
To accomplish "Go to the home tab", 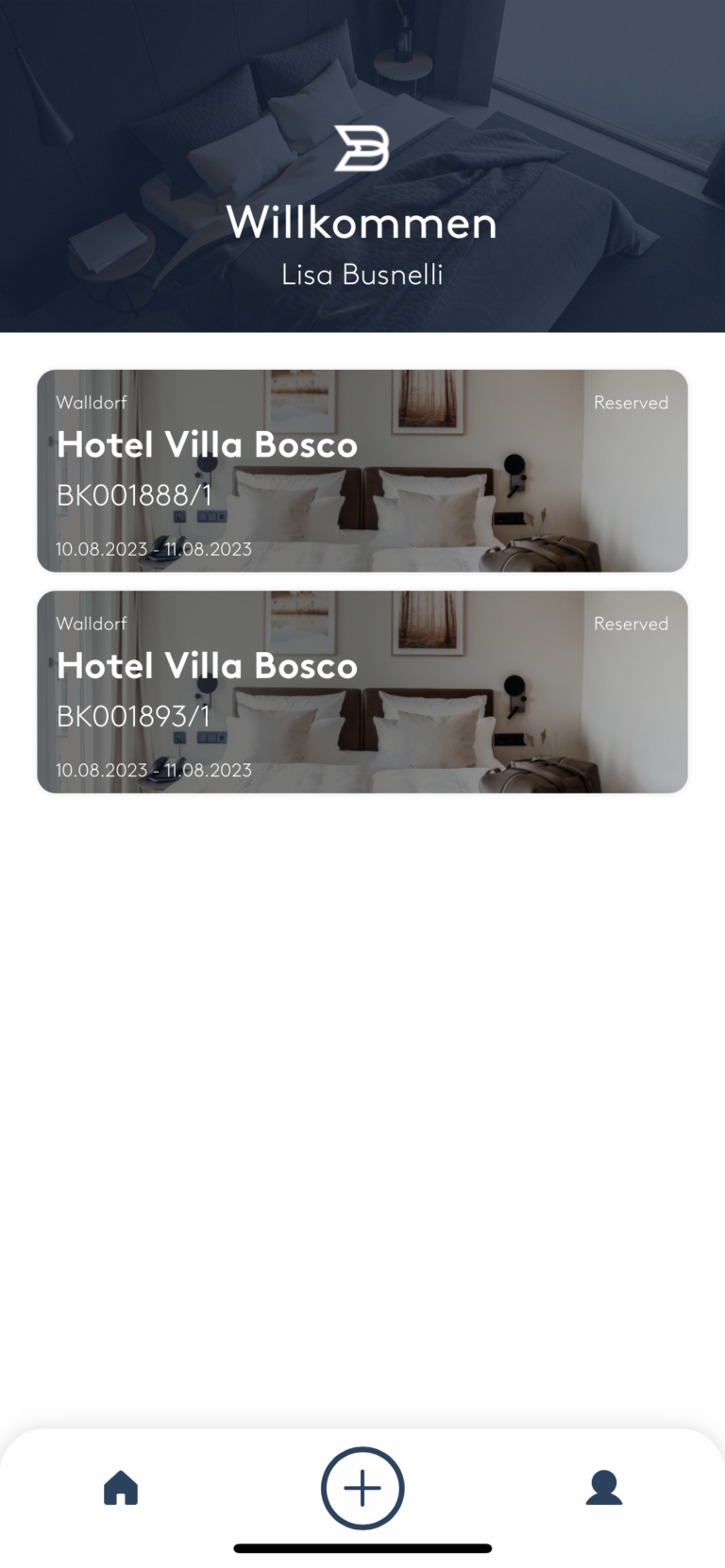I will [x=121, y=1488].
